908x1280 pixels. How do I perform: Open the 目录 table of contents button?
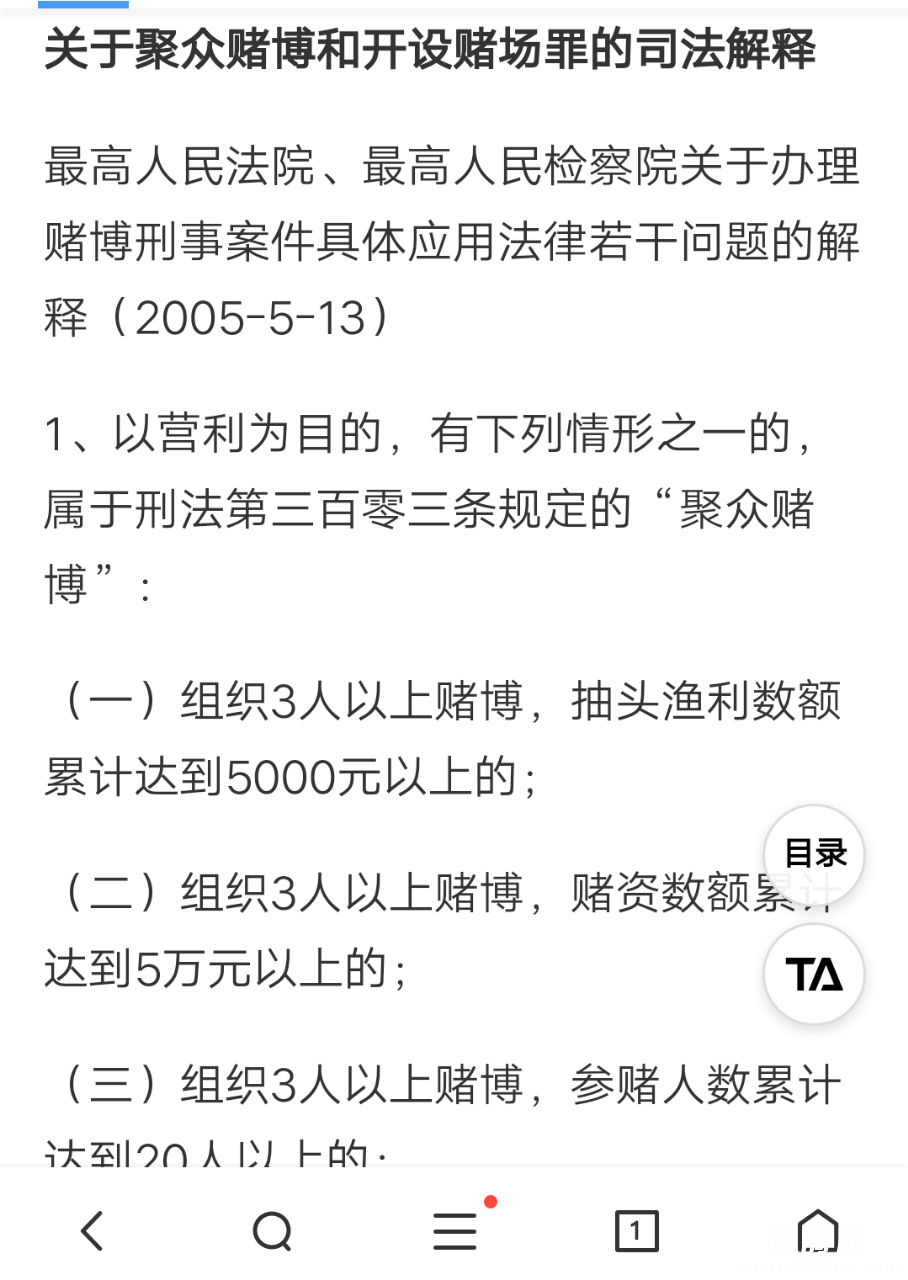tap(814, 854)
